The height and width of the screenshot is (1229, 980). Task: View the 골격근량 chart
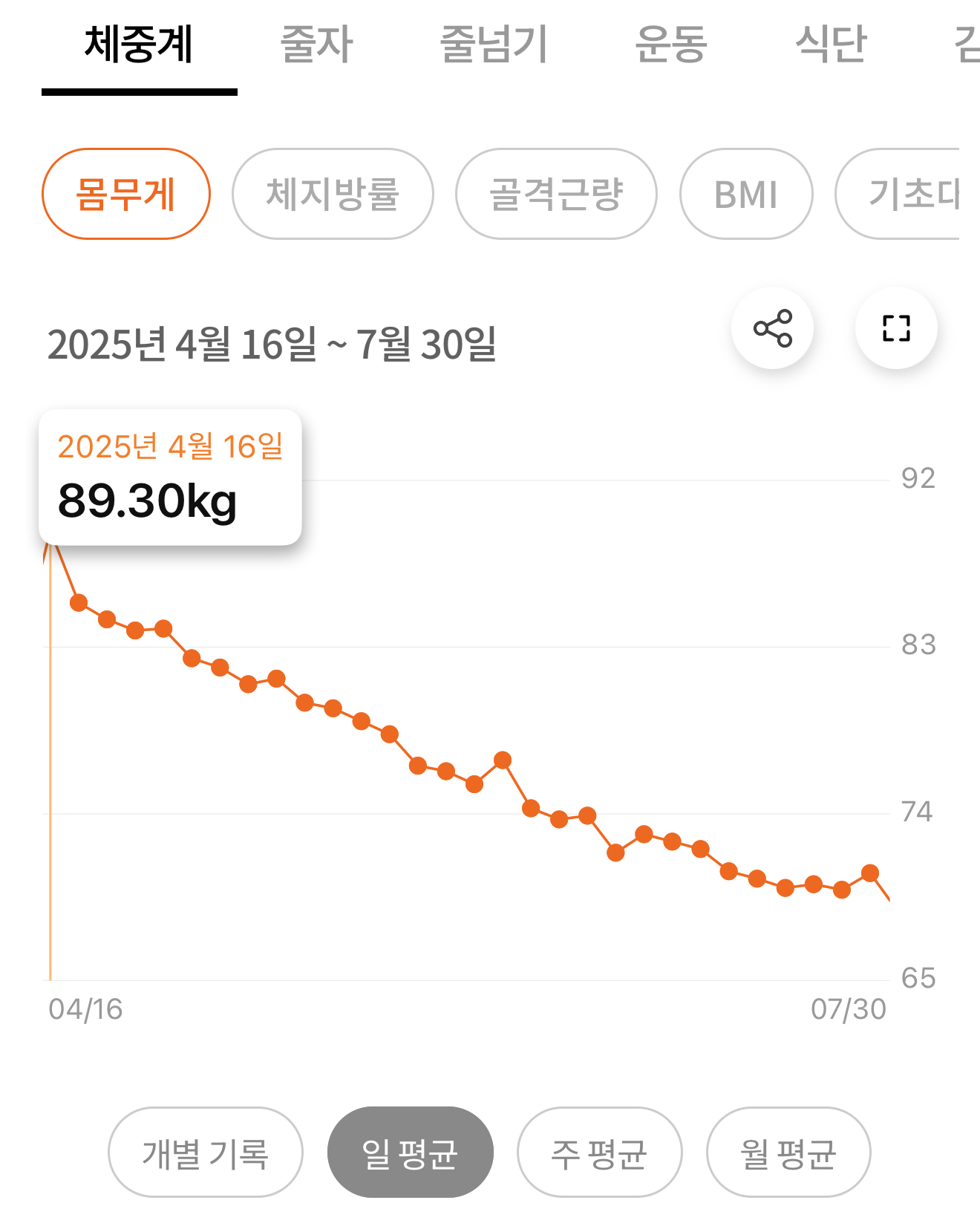[x=556, y=194]
